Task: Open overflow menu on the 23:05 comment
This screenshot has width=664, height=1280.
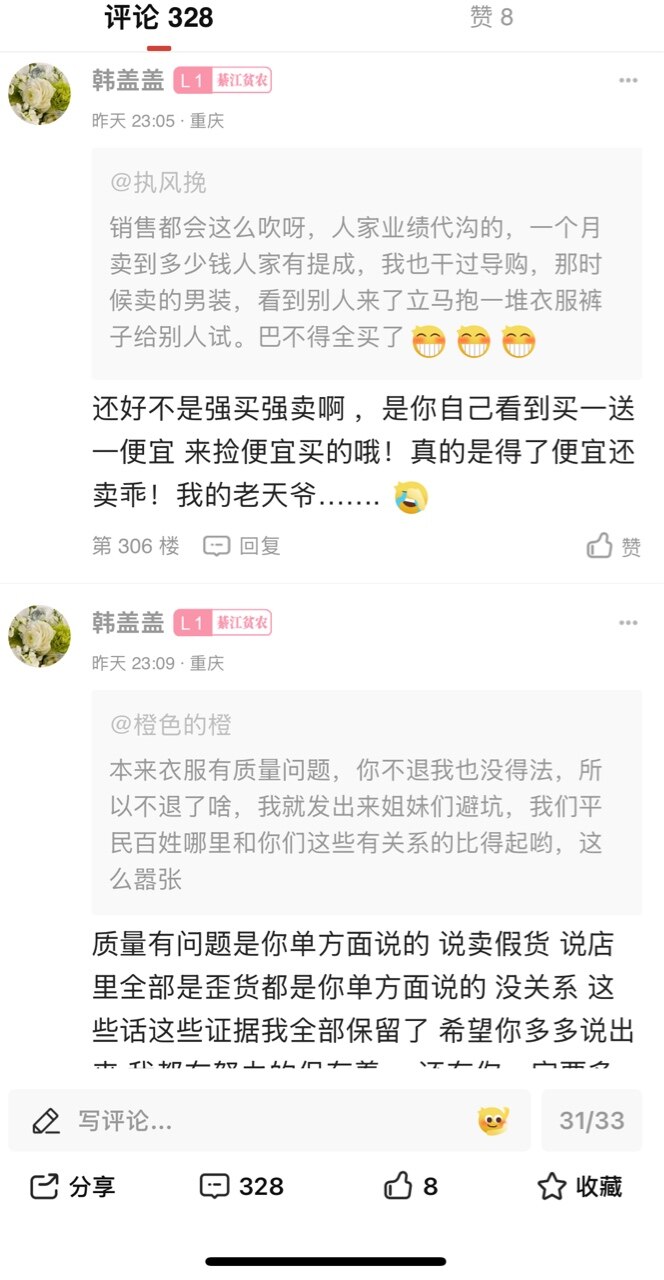Action: (628, 81)
